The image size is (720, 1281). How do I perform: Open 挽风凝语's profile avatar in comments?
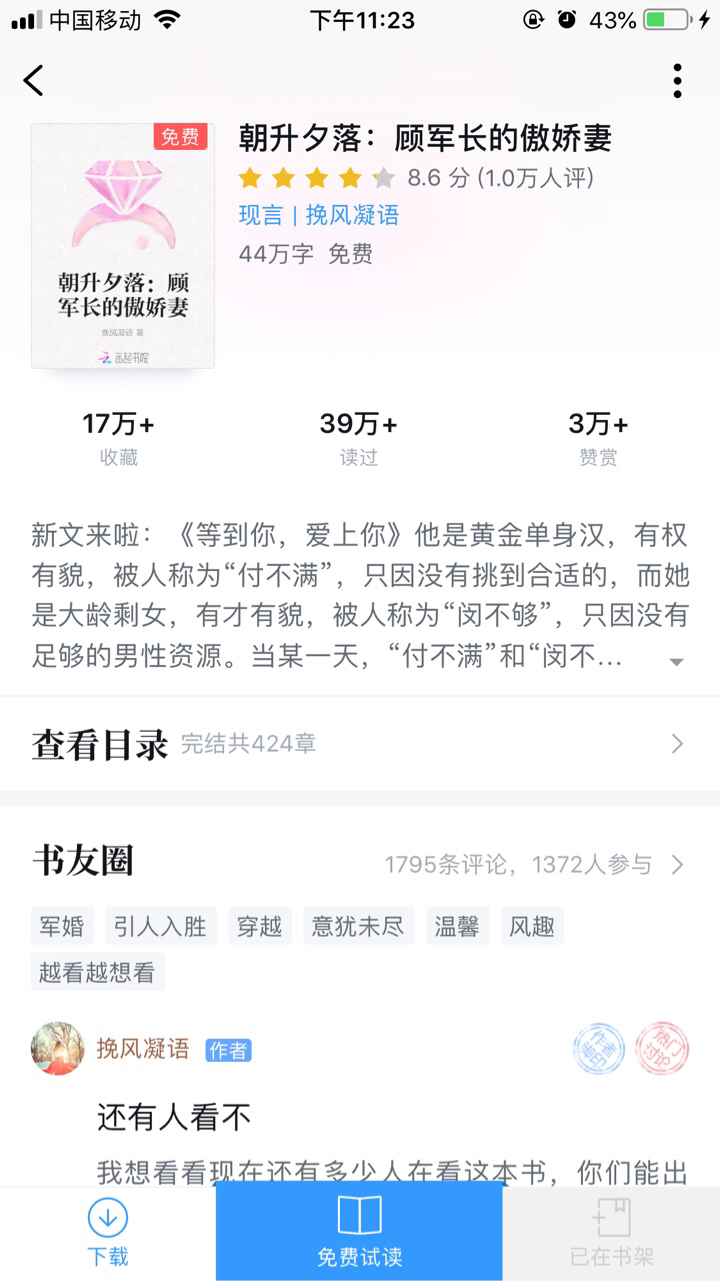coord(57,1049)
